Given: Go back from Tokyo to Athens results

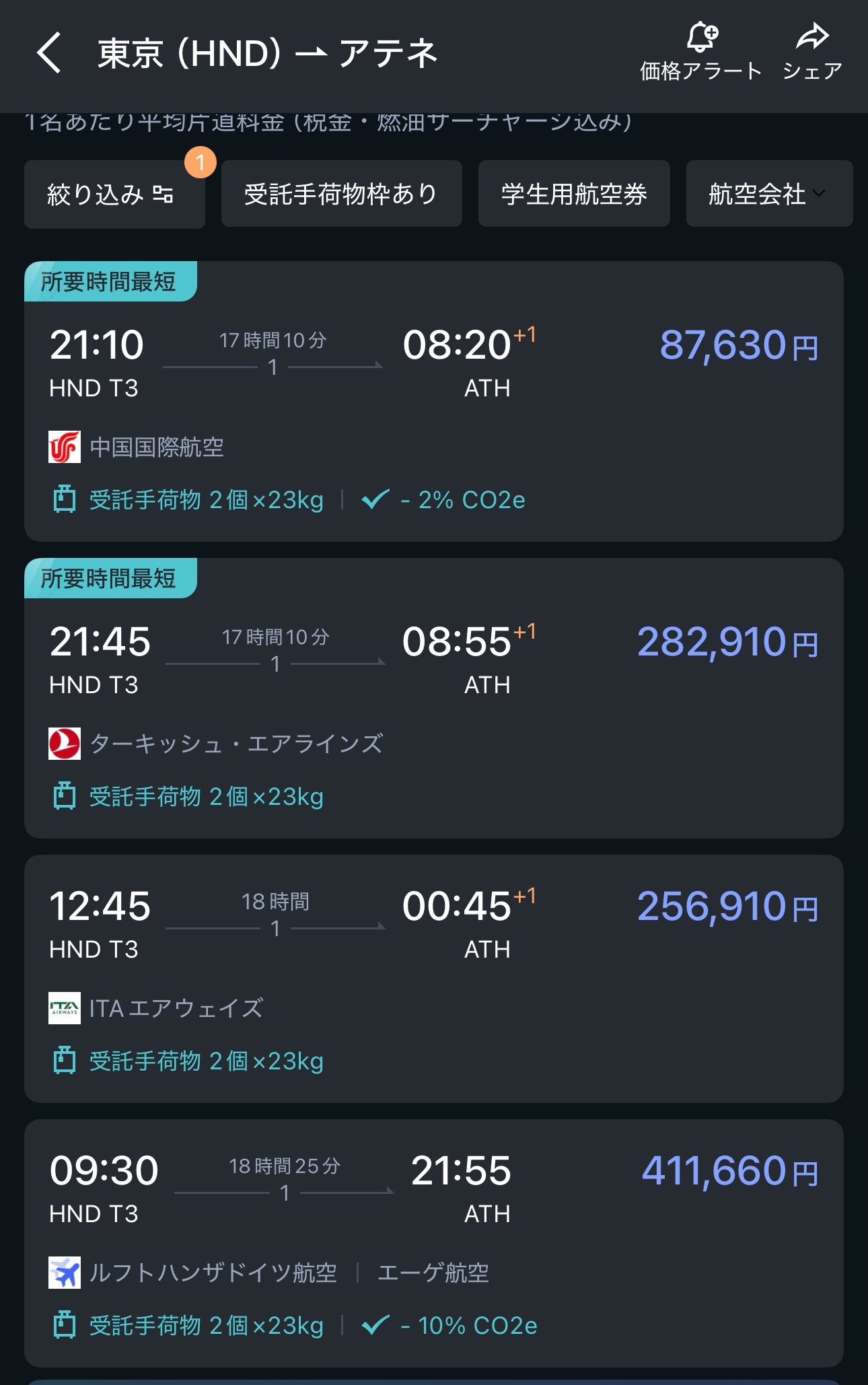Looking at the screenshot, I should (49, 52).
